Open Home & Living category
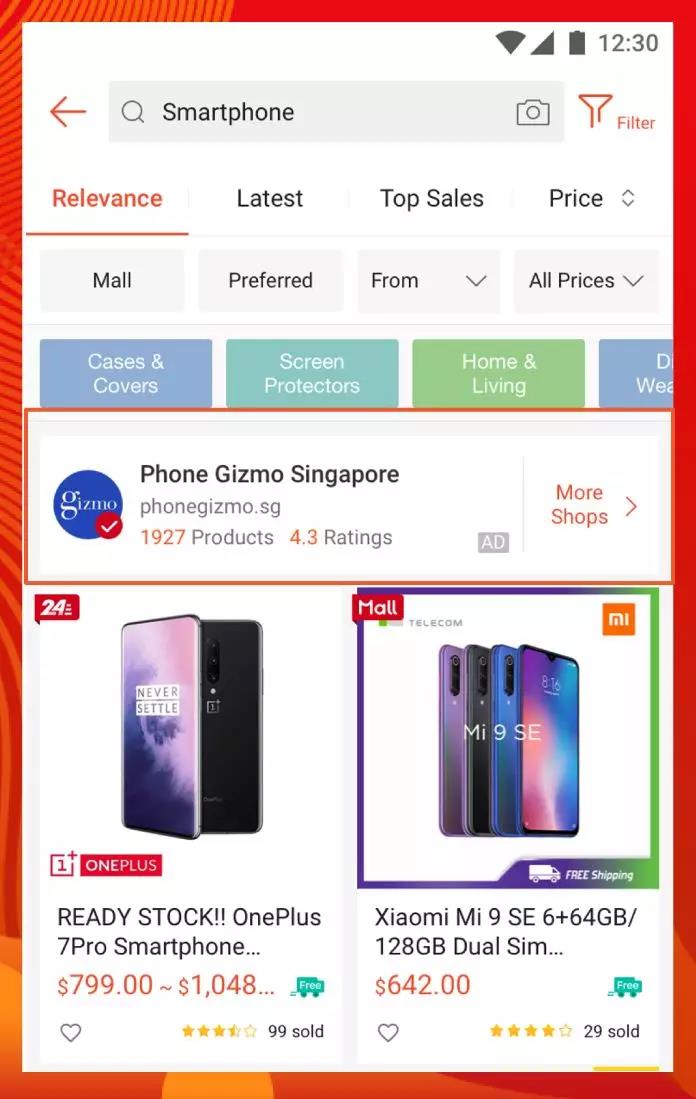The height and width of the screenshot is (1099, 696). tap(498, 373)
